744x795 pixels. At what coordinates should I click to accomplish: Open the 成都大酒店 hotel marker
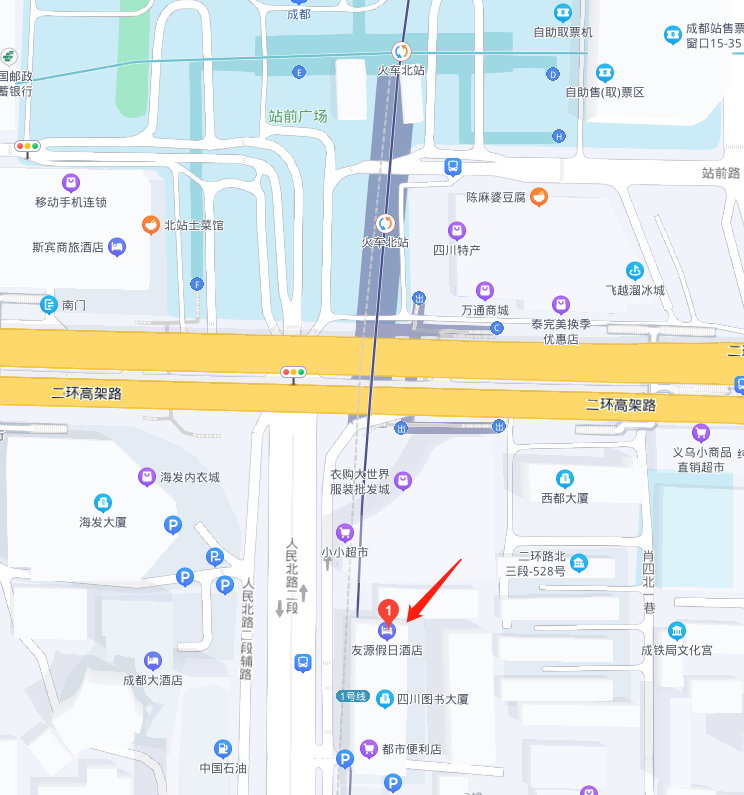coord(152,661)
